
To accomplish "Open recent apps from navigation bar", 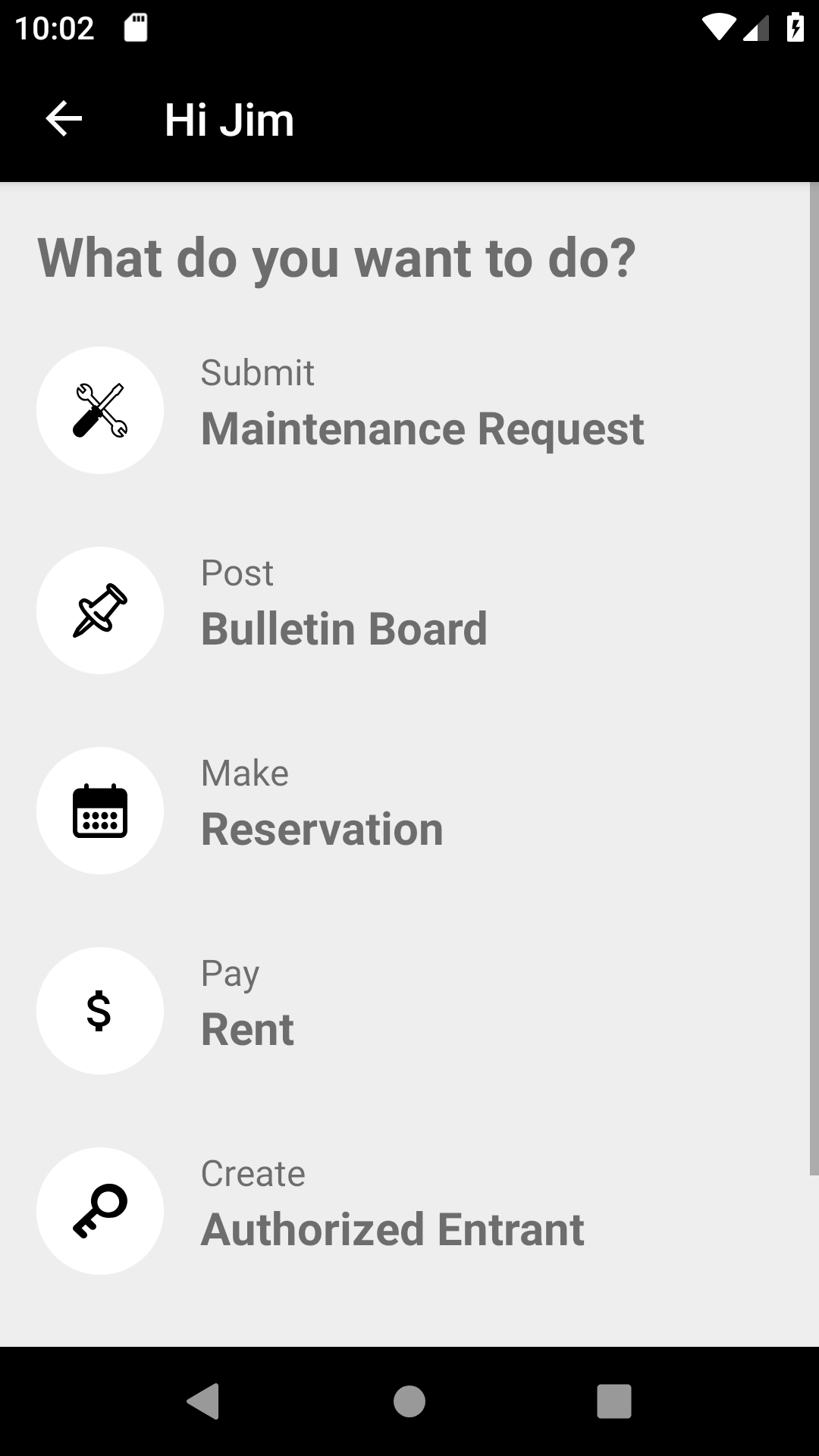I will click(613, 1401).
